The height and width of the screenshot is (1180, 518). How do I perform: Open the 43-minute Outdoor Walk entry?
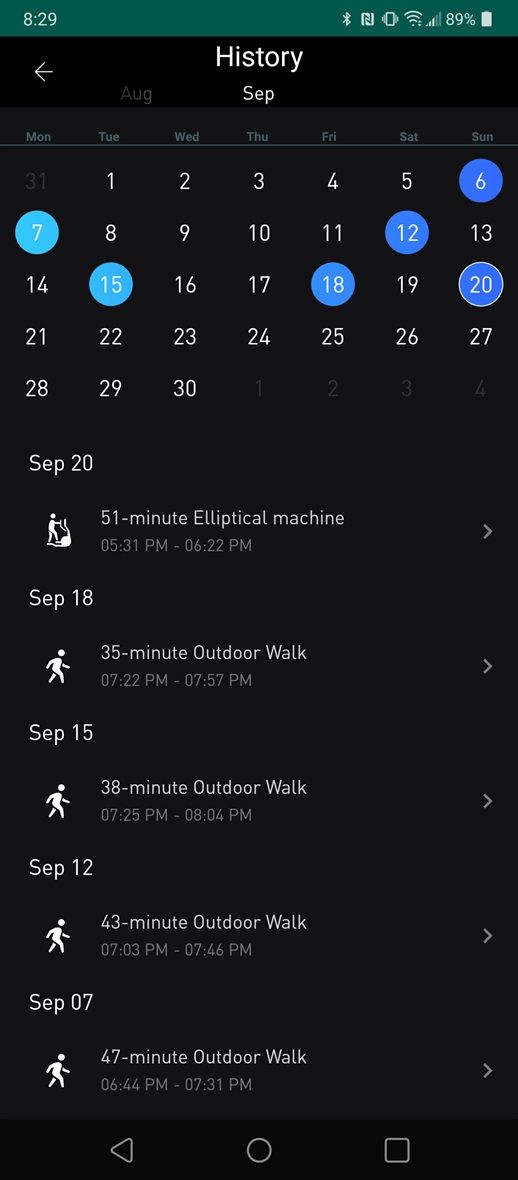259,935
